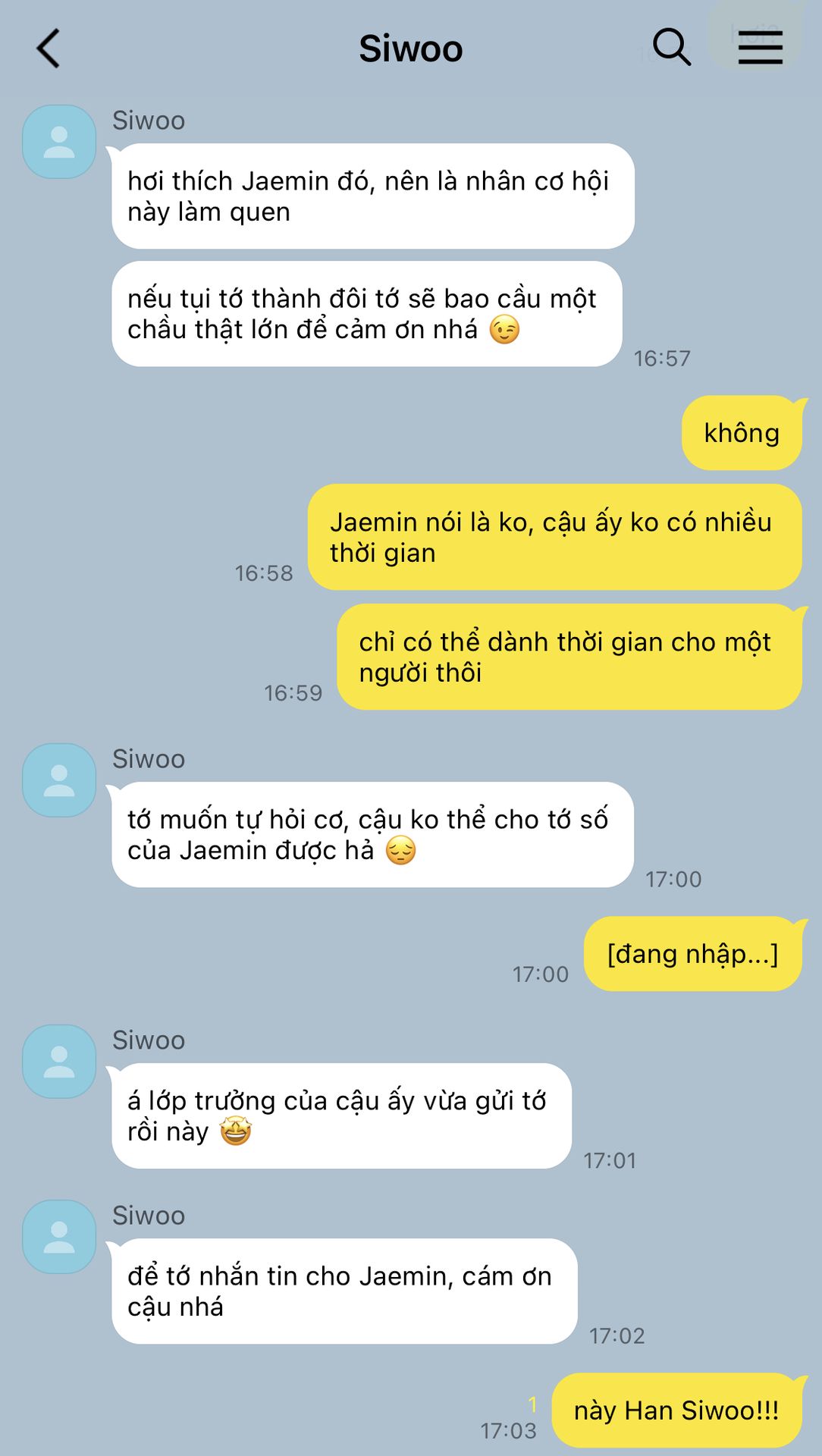View Siwoo's profile picture beside the 'lớp trưởng' message

pyautogui.click(x=59, y=1062)
